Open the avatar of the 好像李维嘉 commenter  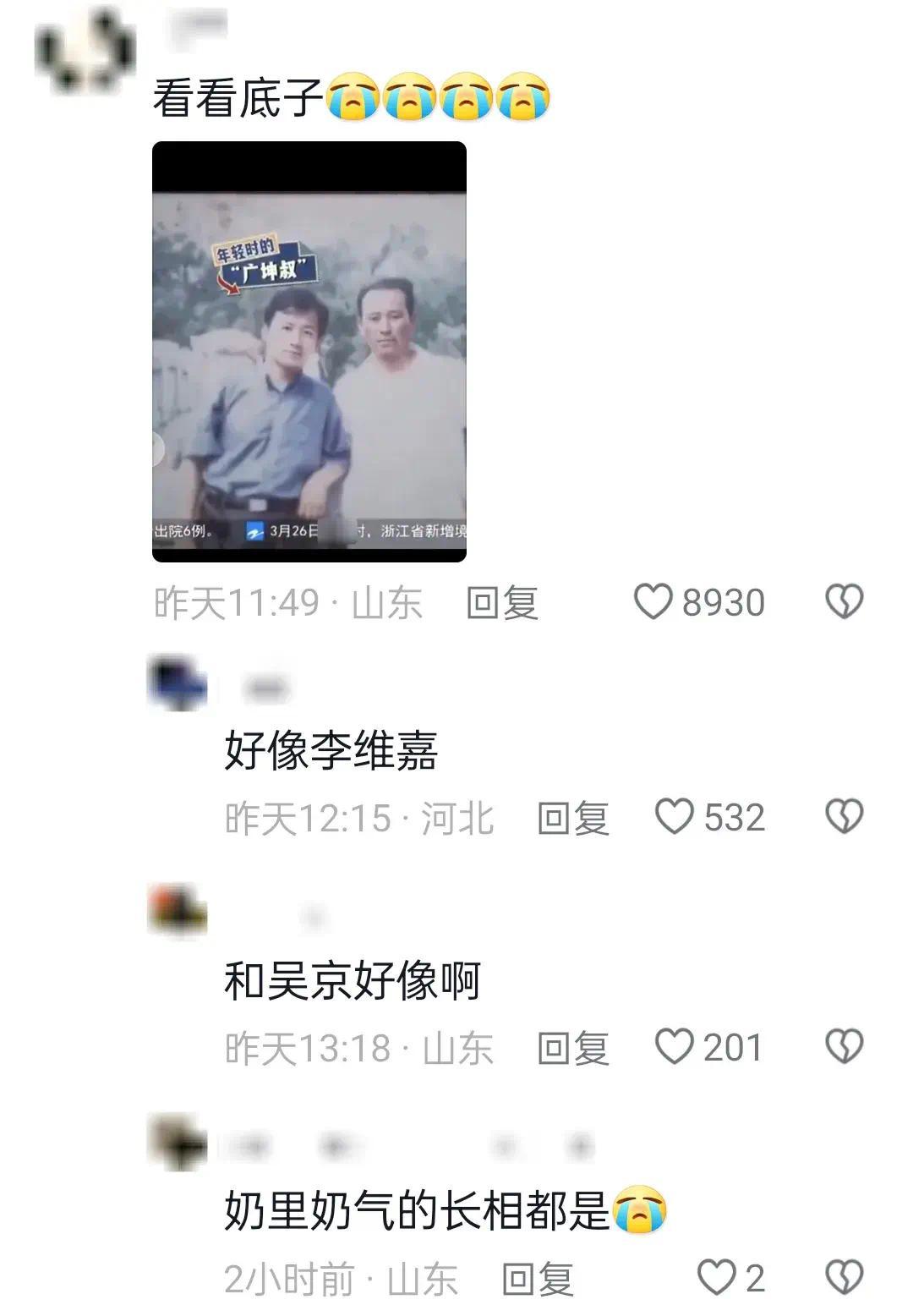pos(178,683)
